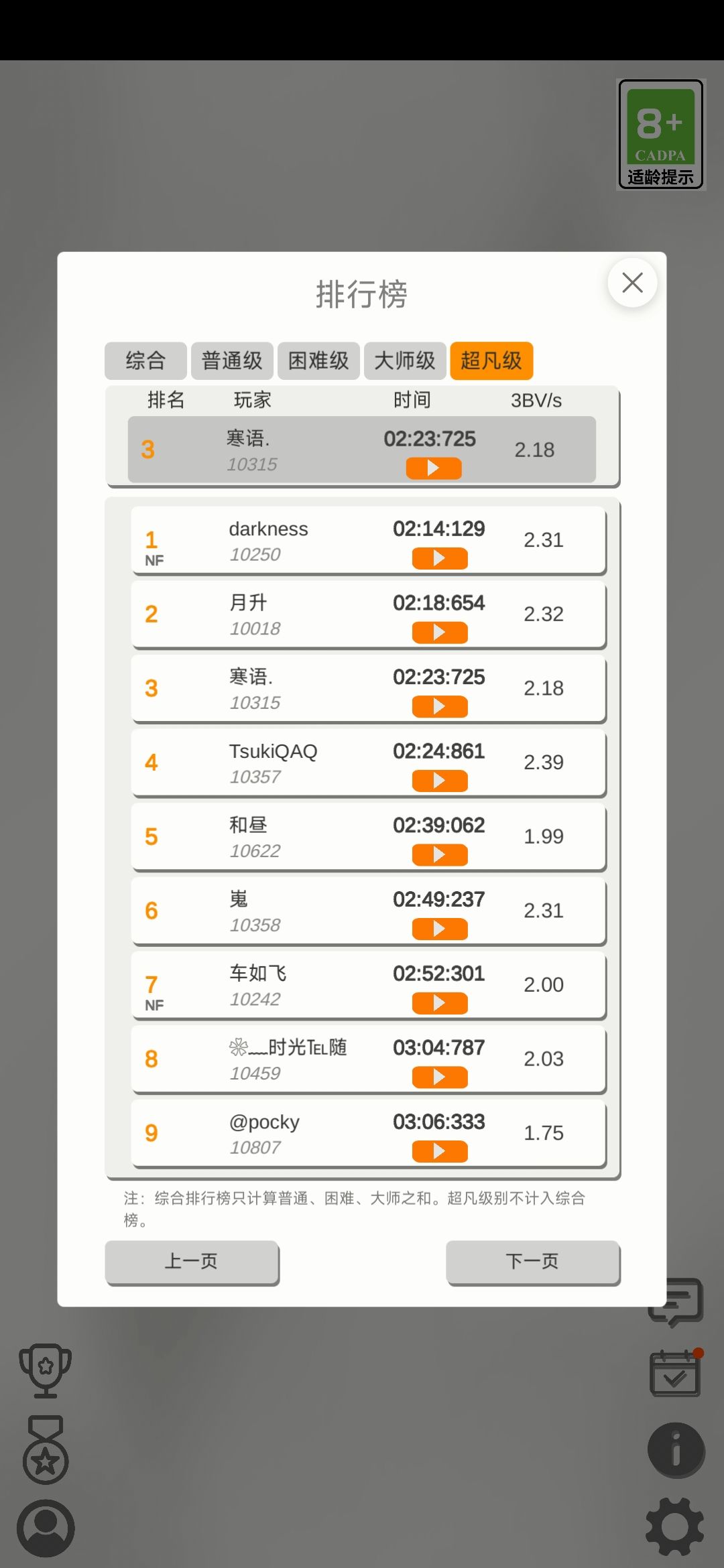The height and width of the screenshot is (1568, 724).
Task: Switch to the 大师级 leaderboard tab
Action: click(x=405, y=361)
